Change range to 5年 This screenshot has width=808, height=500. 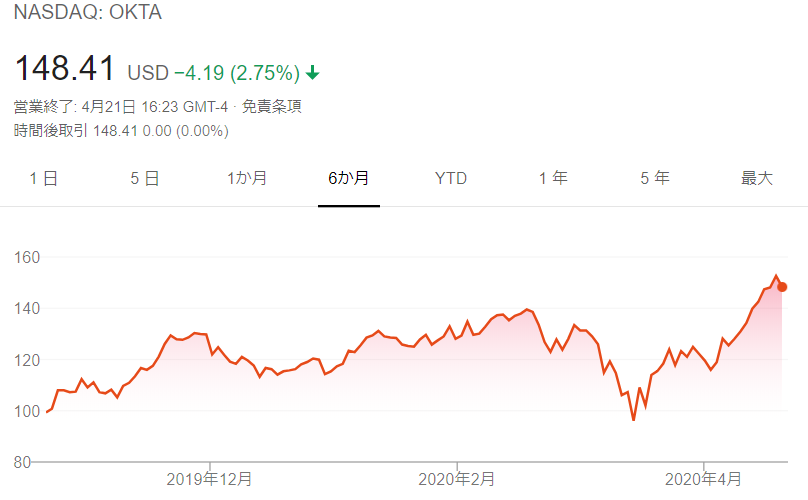[655, 179]
